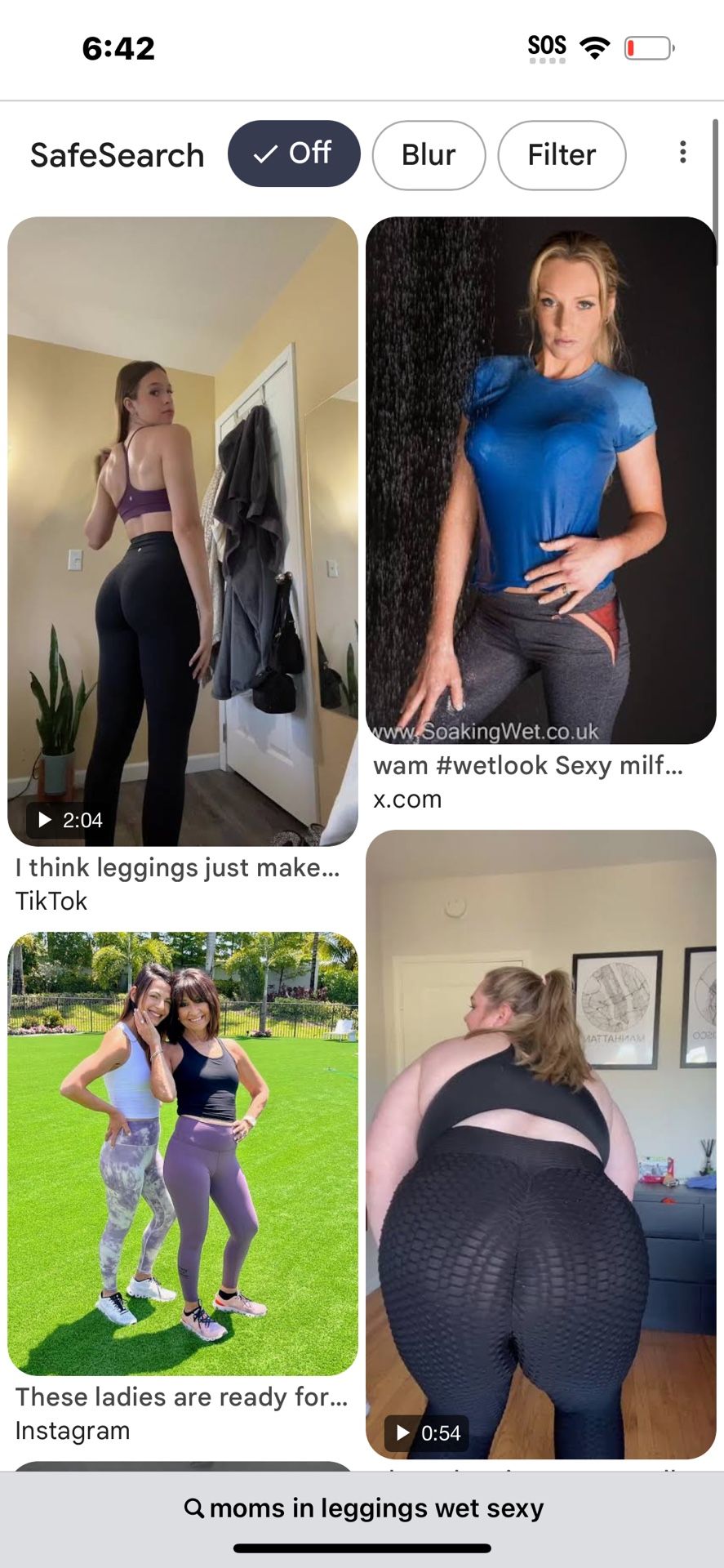Viewport: 724px width, 1568px height.
Task: Tap the search query bar at bottom
Action: [363, 1508]
